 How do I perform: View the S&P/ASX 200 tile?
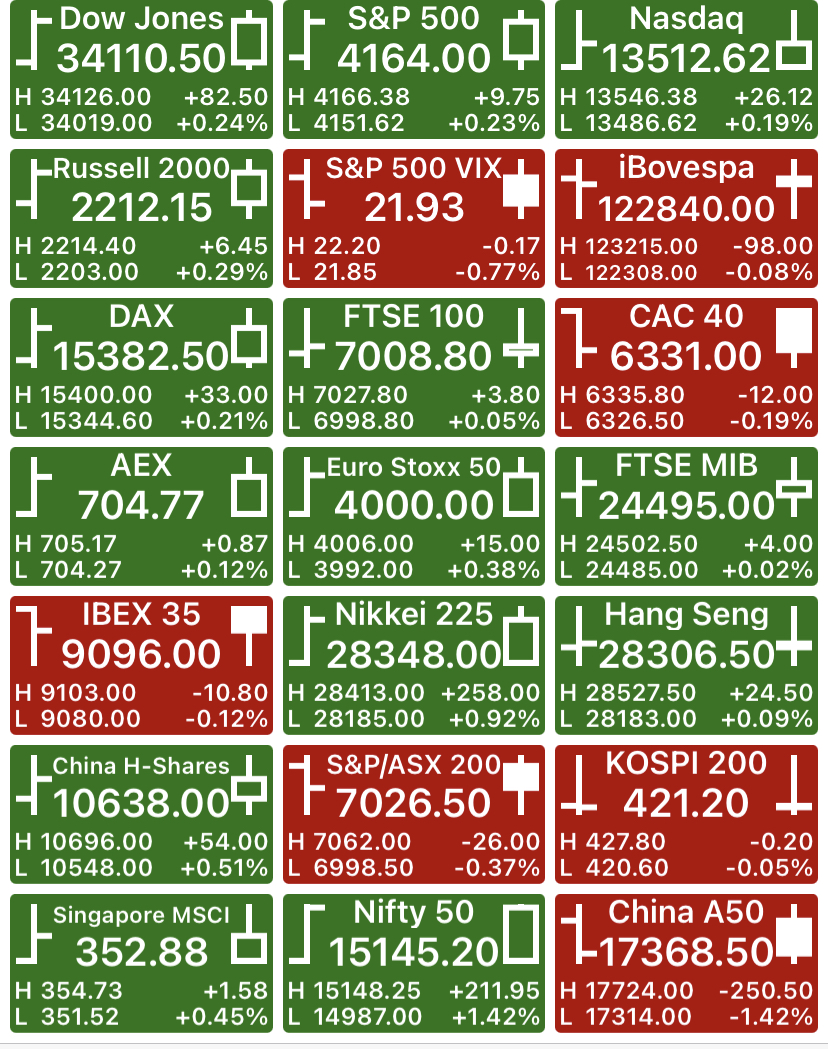click(414, 814)
